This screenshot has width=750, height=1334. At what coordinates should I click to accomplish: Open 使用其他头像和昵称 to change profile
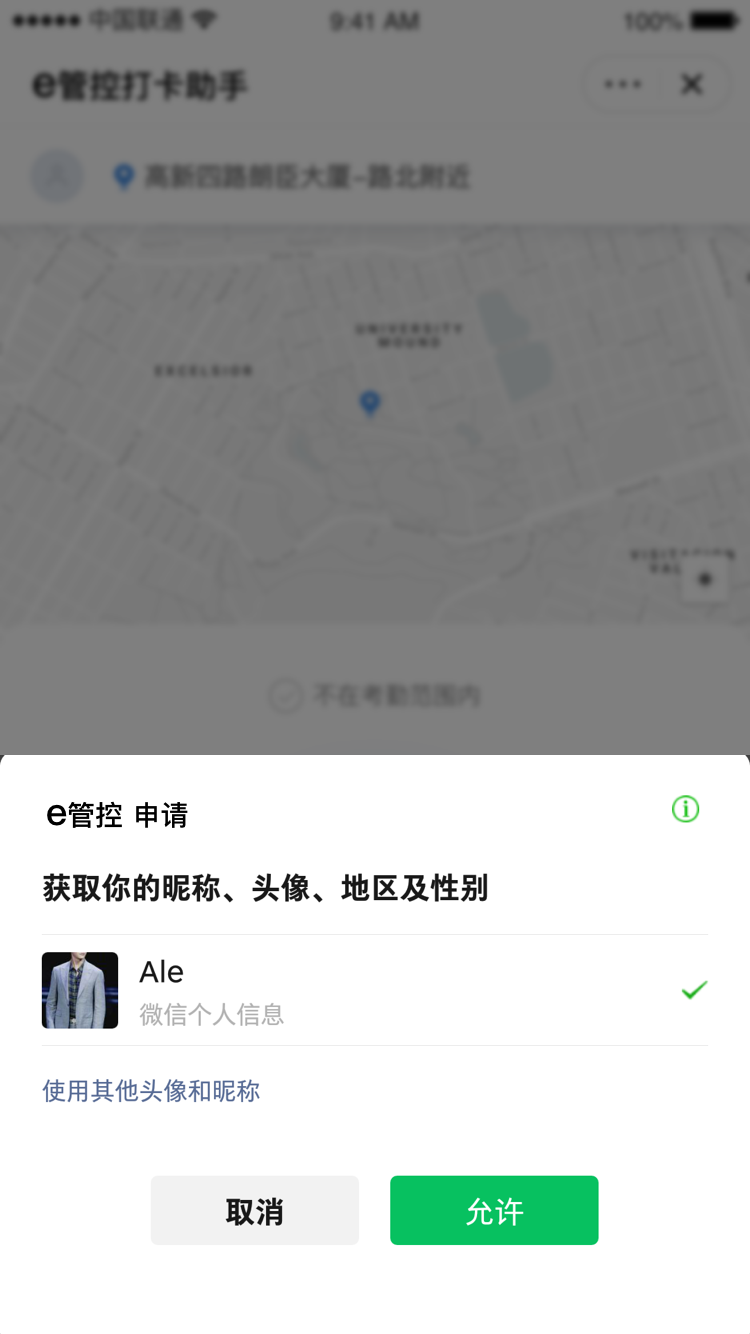coord(150,1090)
